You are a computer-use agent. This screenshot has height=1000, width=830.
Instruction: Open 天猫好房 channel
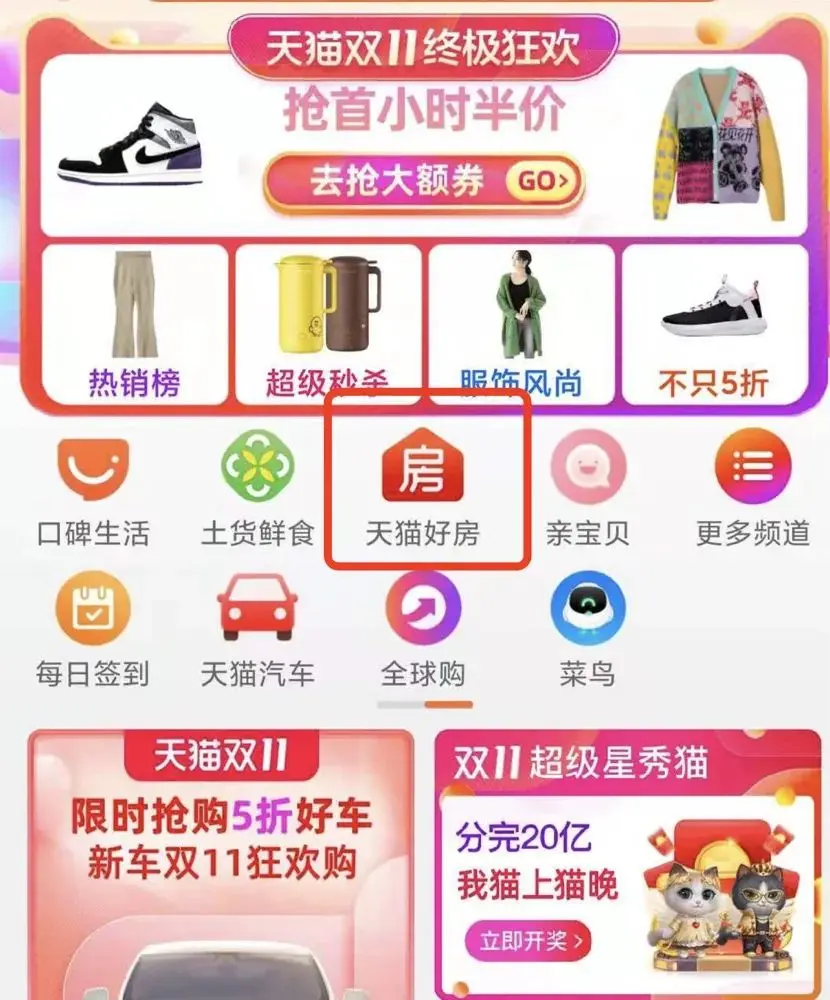click(x=423, y=490)
